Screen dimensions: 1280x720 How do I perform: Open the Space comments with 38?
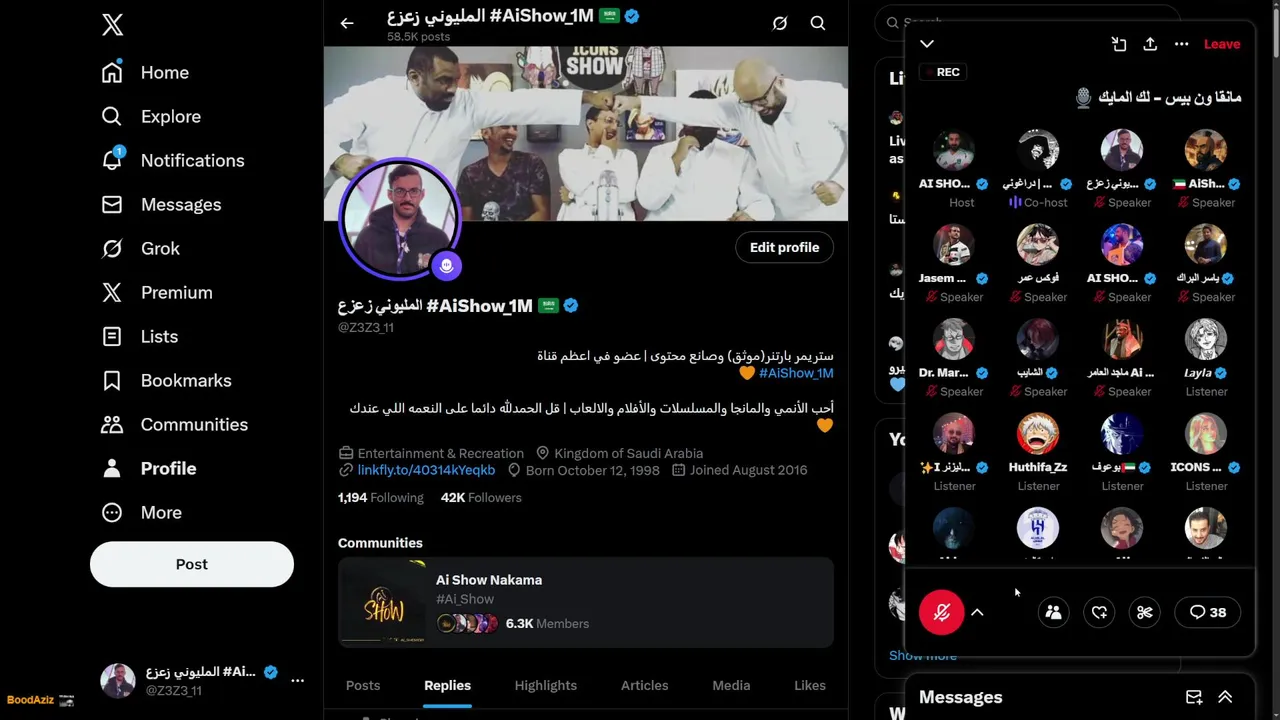coord(1207,612)
